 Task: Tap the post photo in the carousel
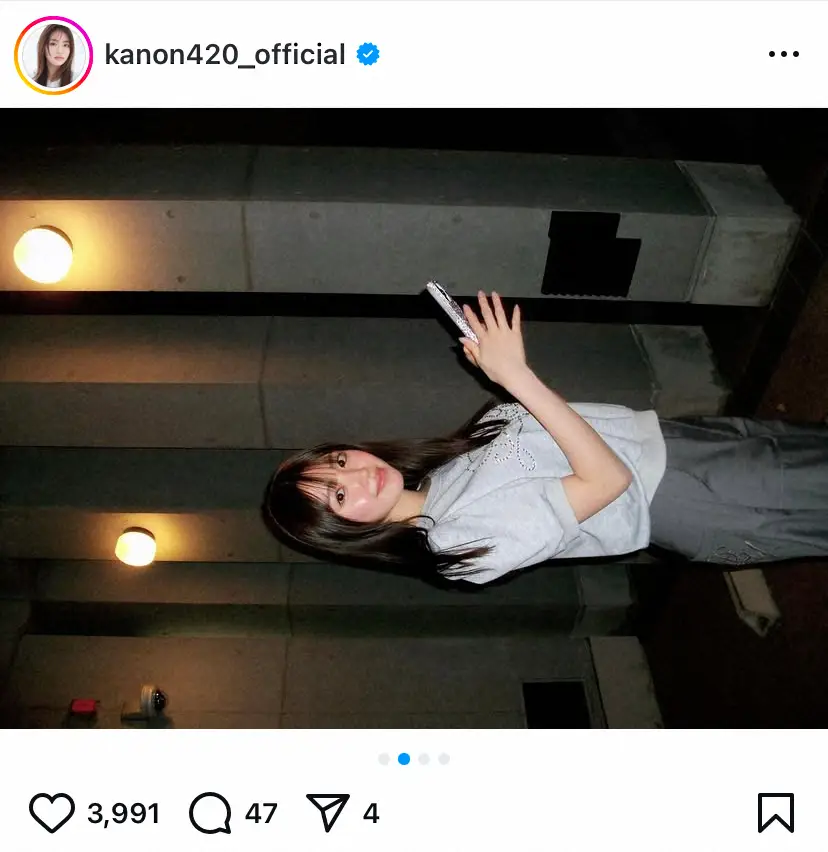(414, 420)
